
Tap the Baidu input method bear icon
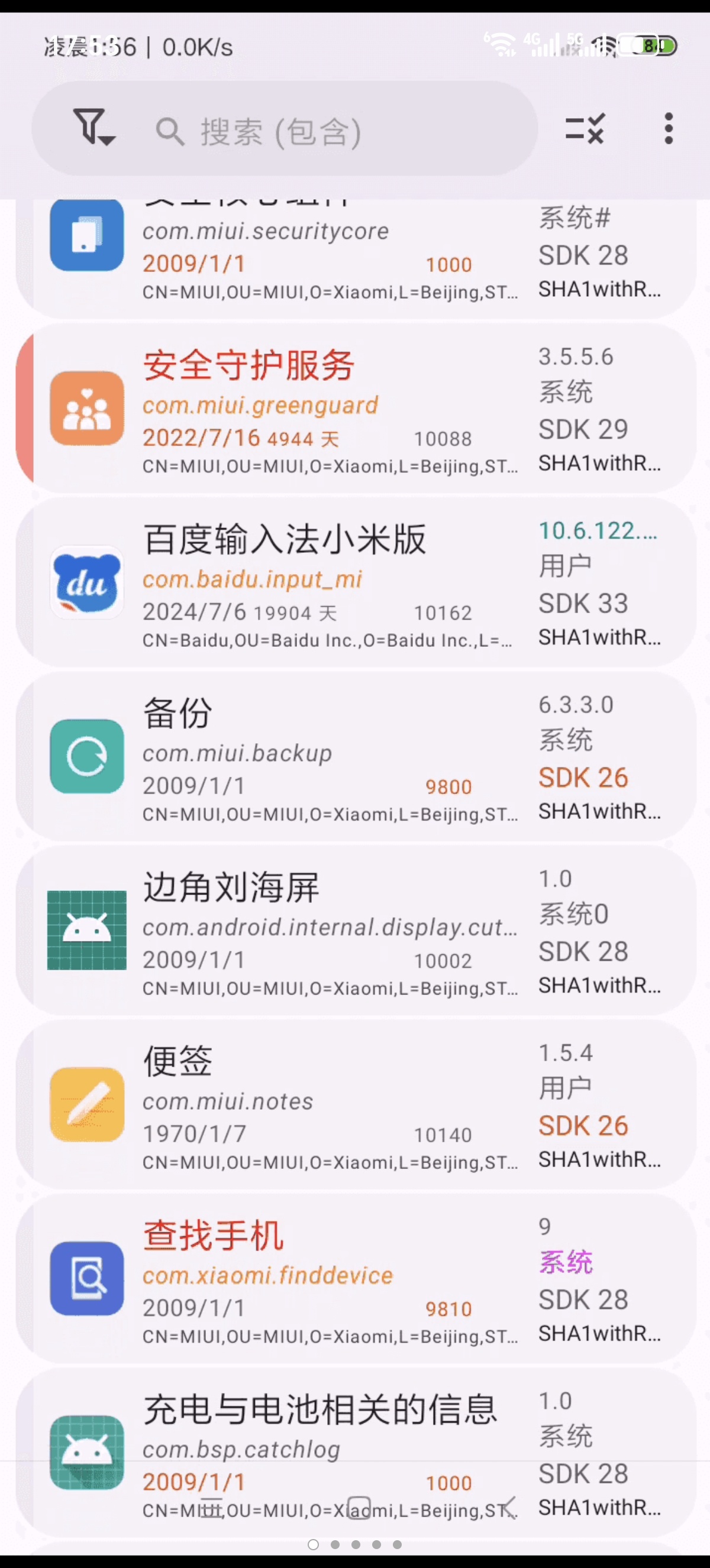(x=86, y=582)
